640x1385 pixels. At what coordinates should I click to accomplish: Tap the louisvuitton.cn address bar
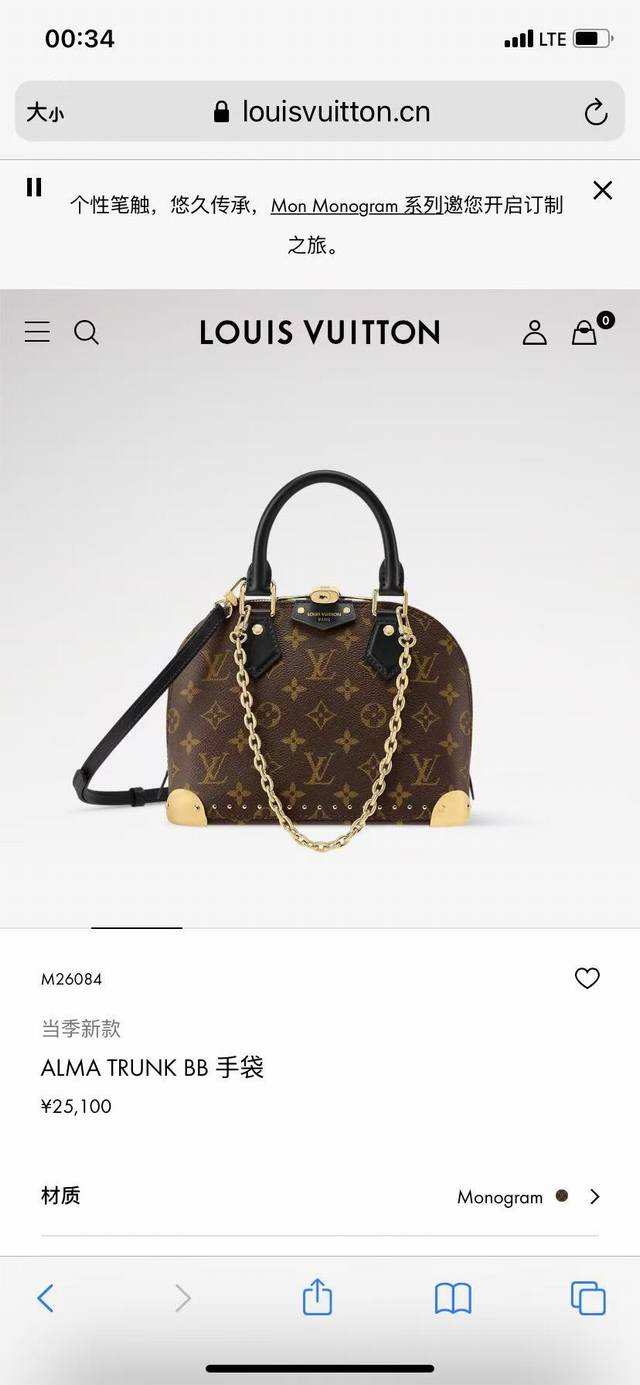click(x=322, y=112)
